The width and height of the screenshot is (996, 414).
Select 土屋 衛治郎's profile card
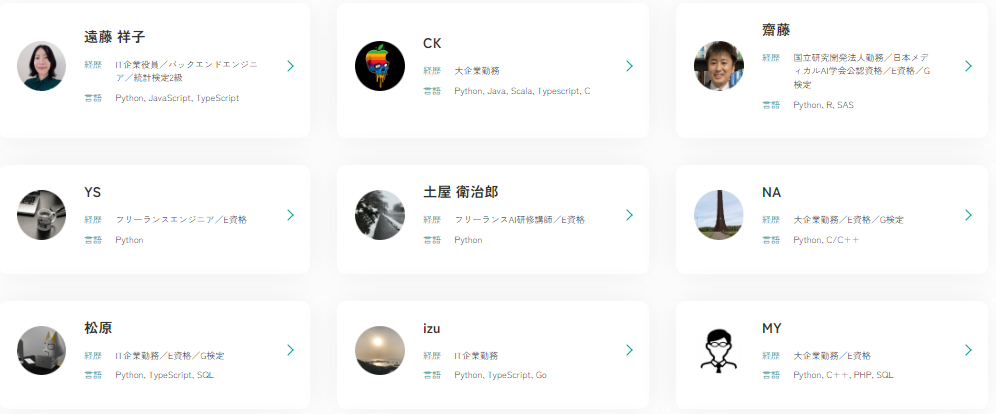click(x=493, y=215)
